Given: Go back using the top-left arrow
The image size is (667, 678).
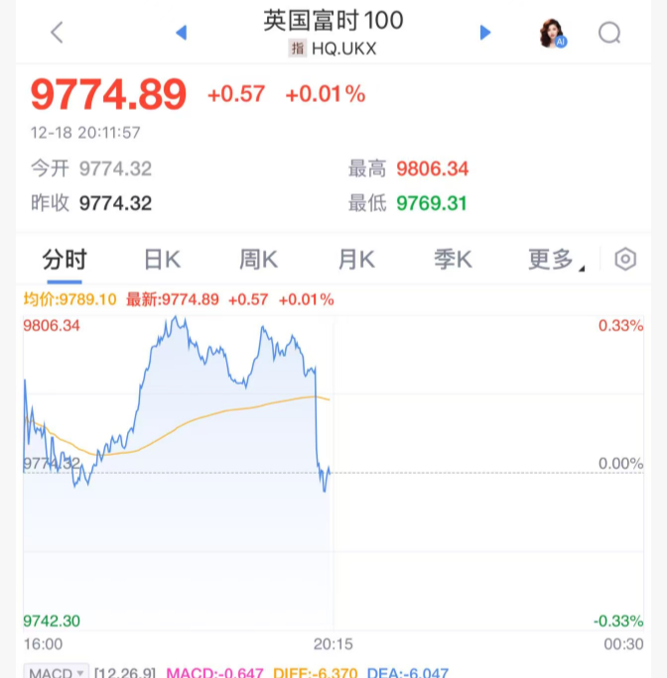Looking at the screenshot, I should pos(57,32).
